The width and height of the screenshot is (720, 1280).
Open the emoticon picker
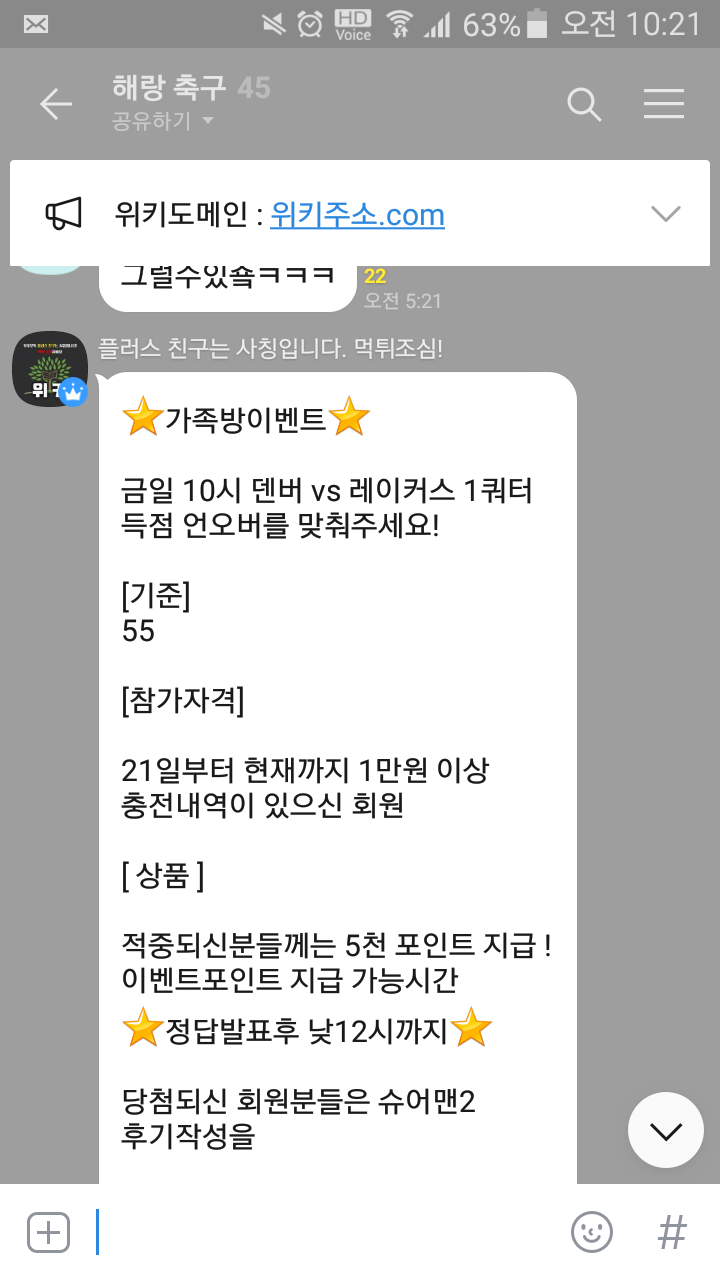pyautogui.click(x=591, y=1232)
